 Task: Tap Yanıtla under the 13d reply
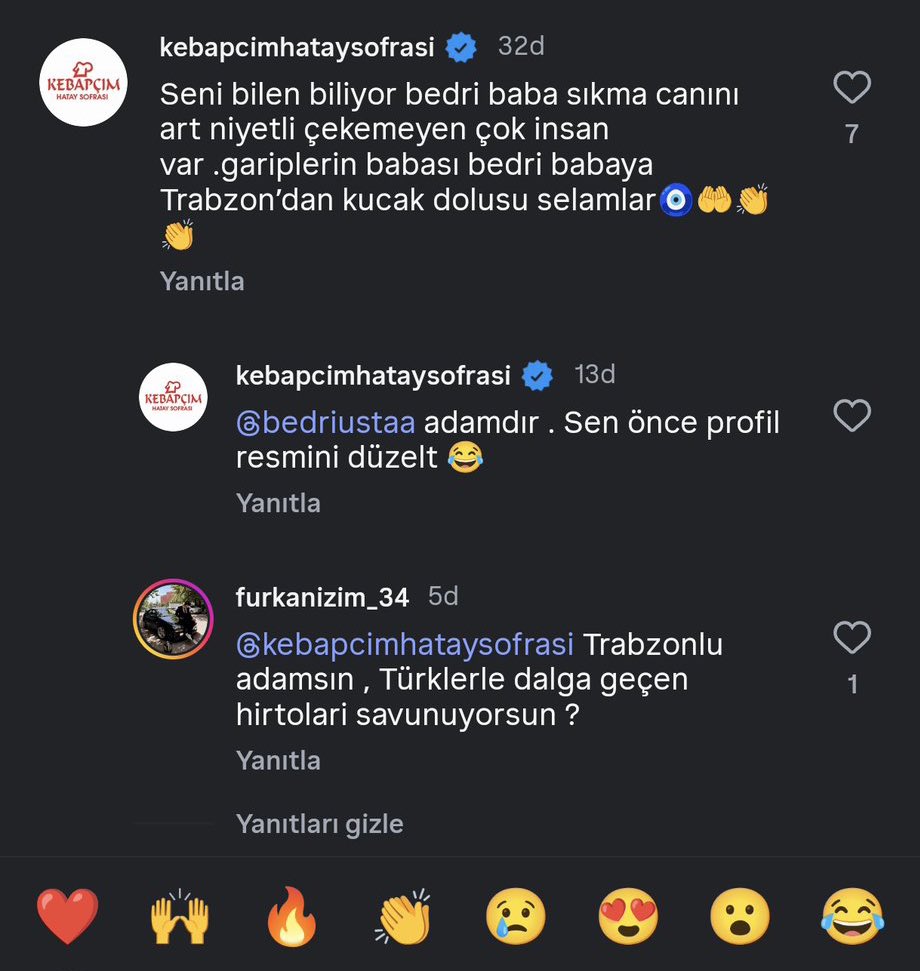click(278, 503)
